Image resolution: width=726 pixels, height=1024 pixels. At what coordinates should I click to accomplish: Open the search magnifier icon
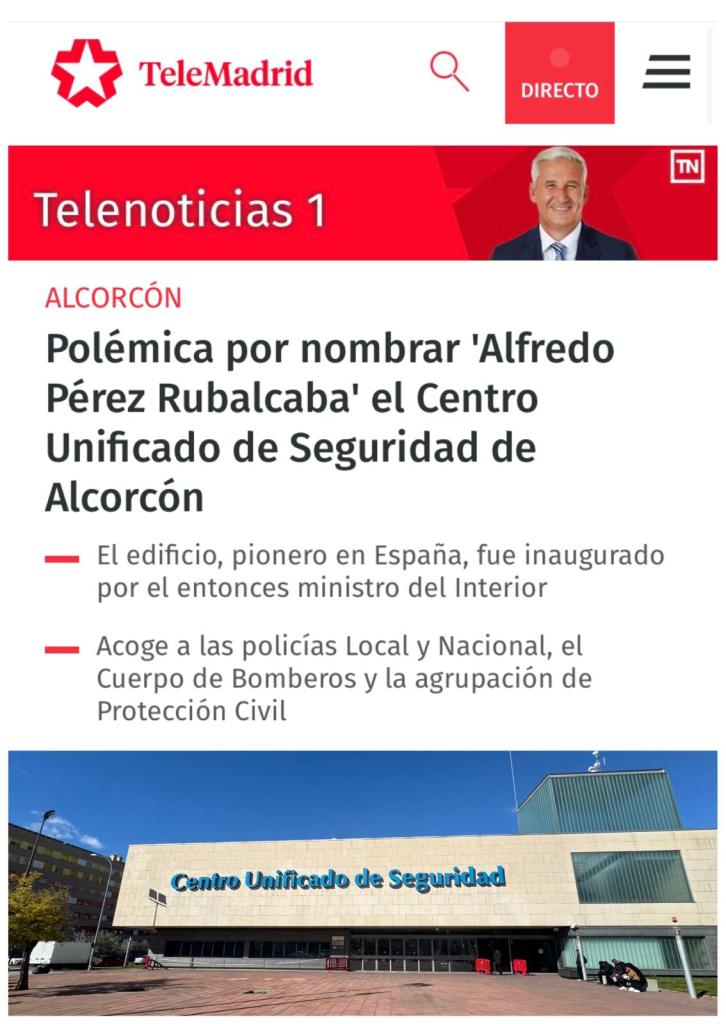449,72
